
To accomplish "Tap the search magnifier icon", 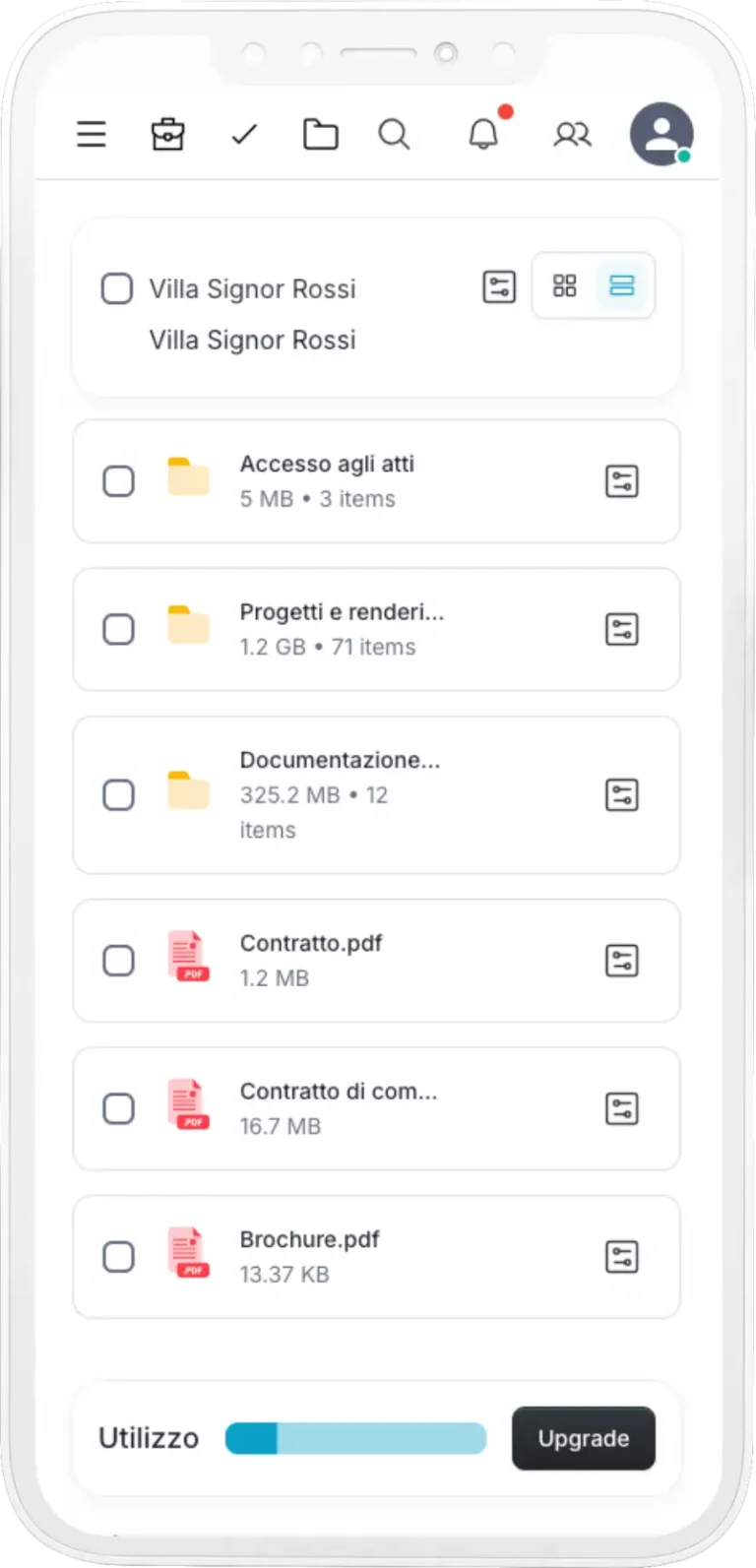I will click(394, 134).
